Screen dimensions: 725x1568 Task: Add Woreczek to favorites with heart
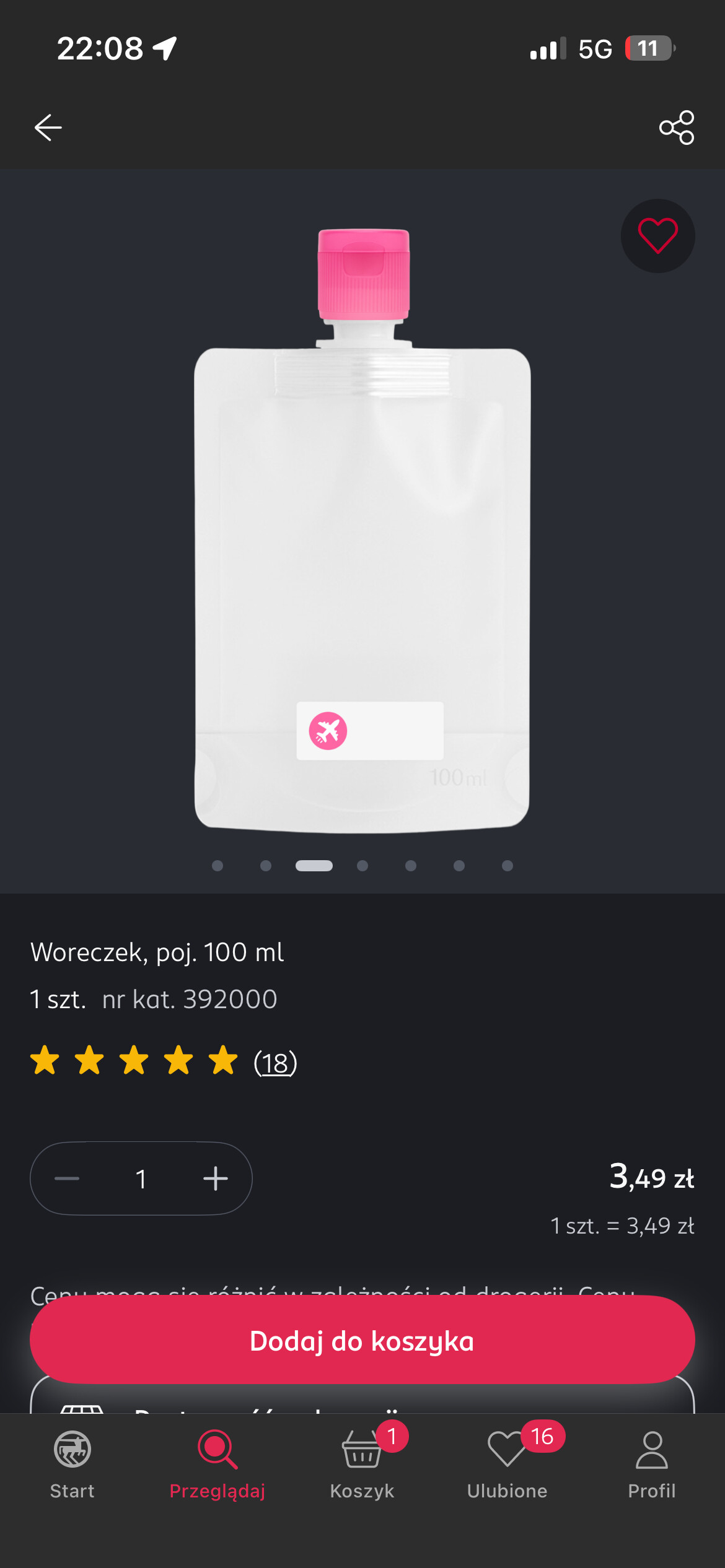657,236
